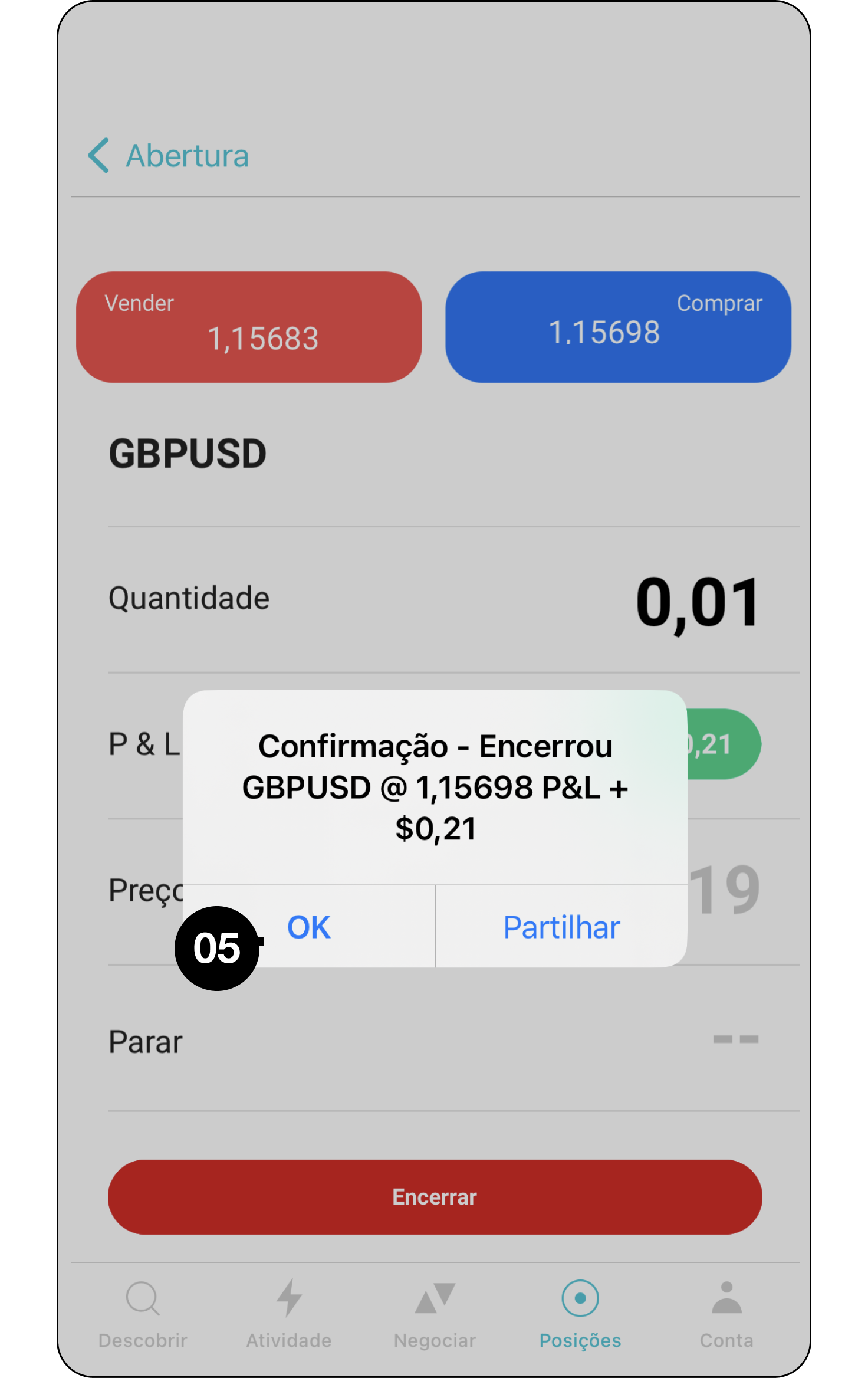
Task: Tap the Comprar 1,15698 button
Action: coord(618,327)
